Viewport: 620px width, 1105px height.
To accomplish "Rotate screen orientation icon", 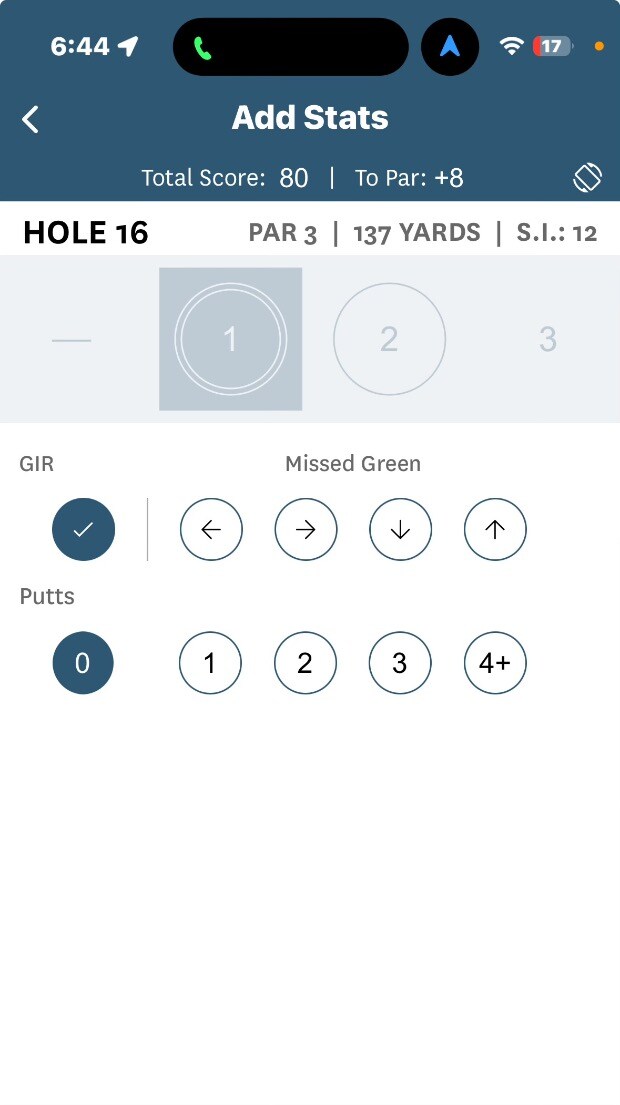I will (587, 178).
